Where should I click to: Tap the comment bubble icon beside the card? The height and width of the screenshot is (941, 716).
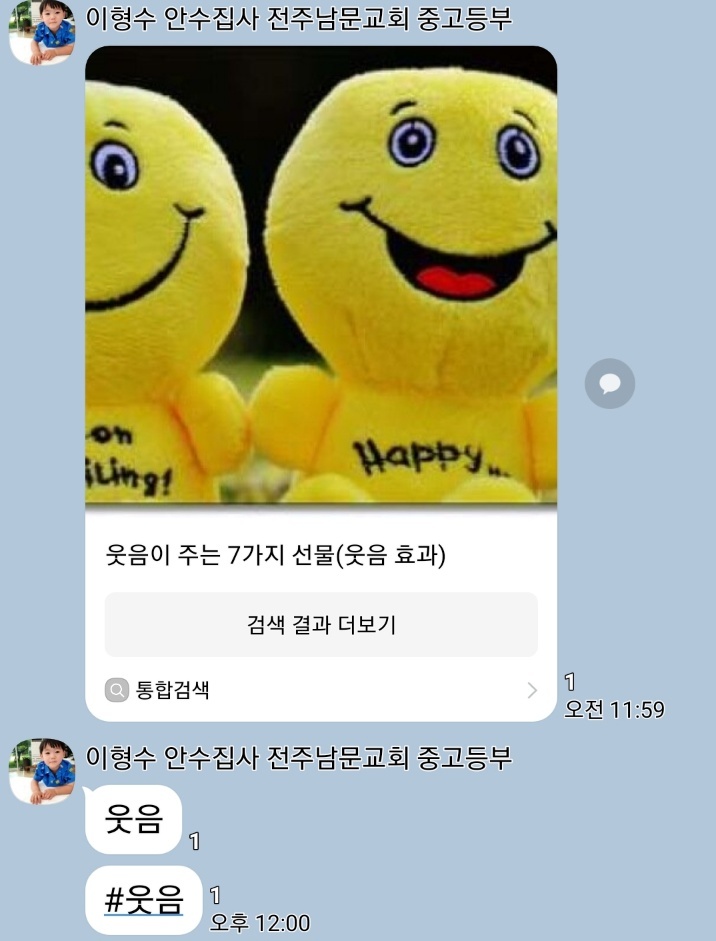tap(610, 384)
